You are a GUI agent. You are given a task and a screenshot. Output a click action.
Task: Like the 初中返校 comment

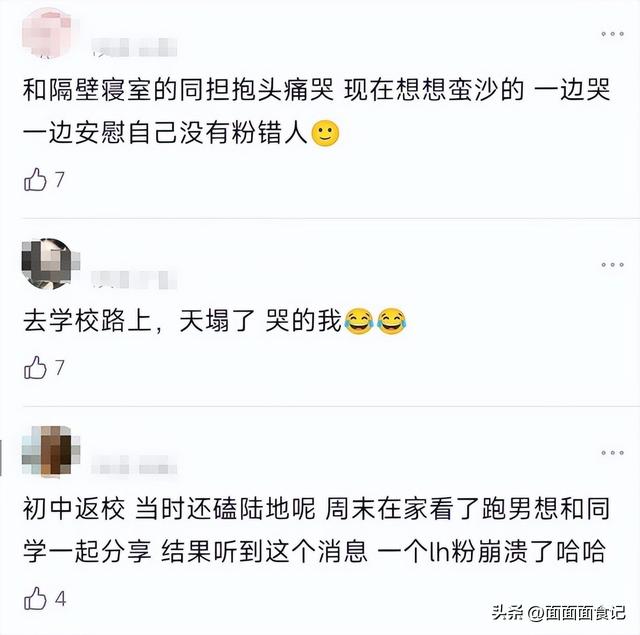[36, 599]
